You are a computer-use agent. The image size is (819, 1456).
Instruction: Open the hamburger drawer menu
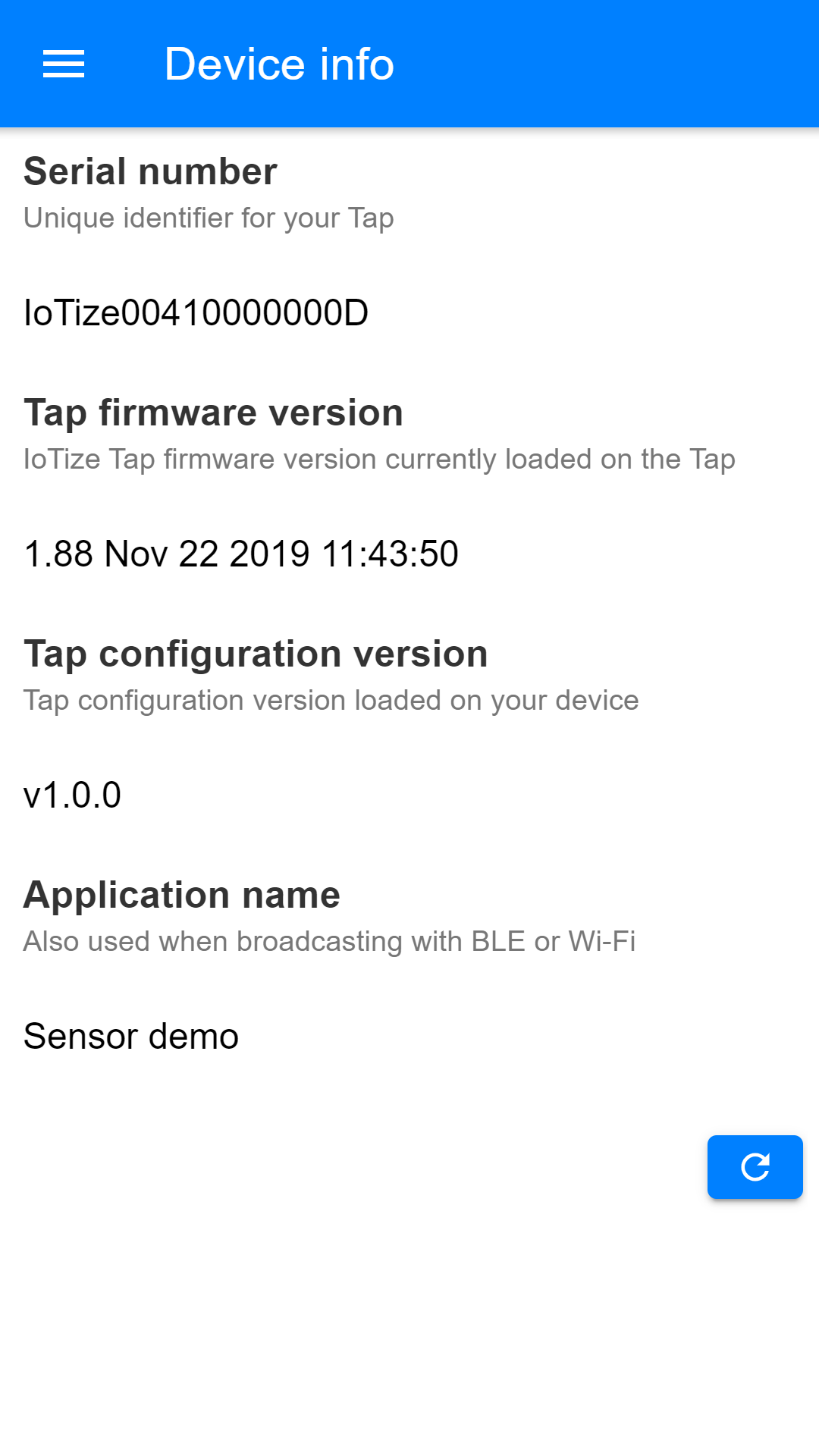[64, 64]
